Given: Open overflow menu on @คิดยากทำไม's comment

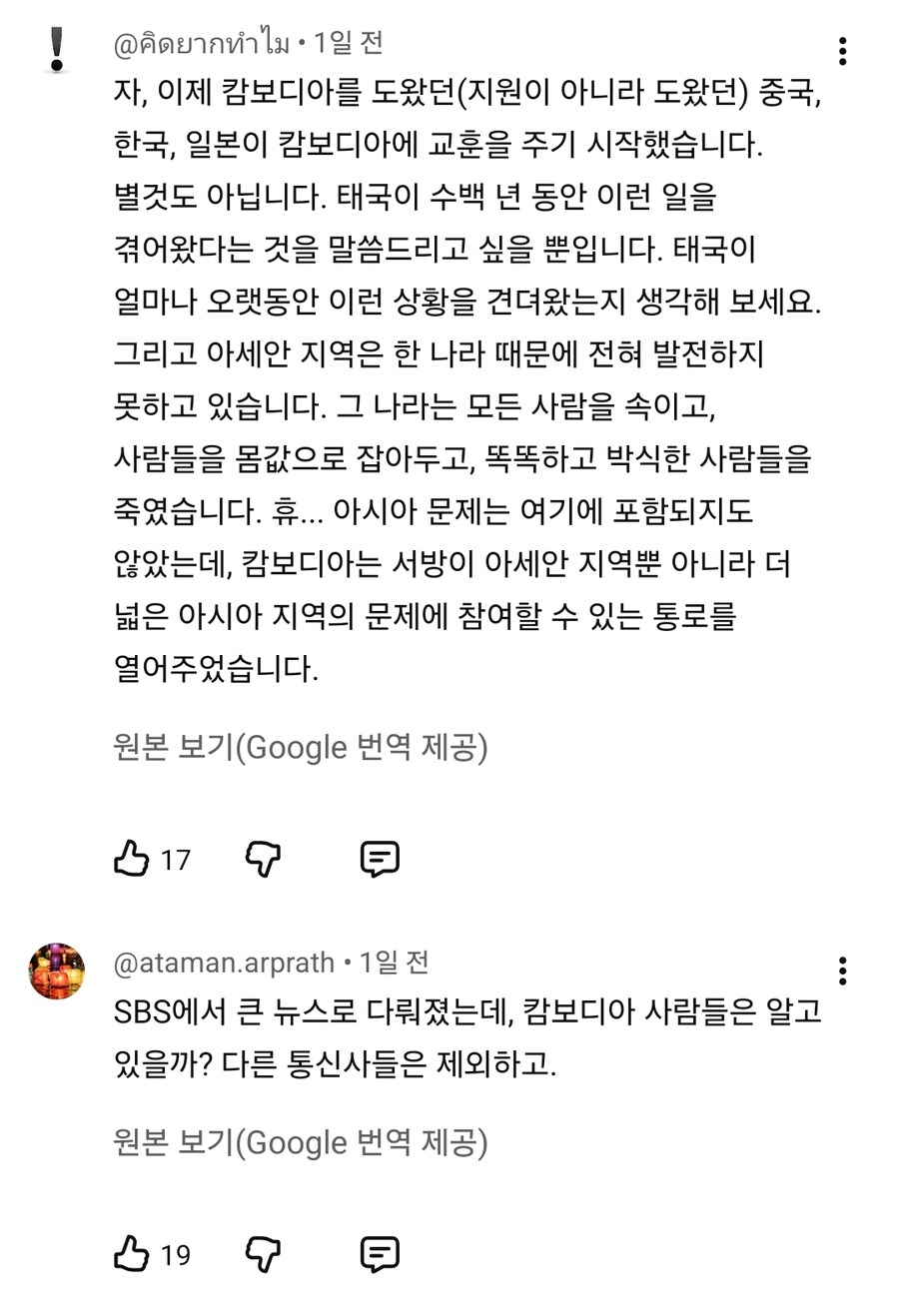Looking at the screenshot, I should tap(843, 51).
